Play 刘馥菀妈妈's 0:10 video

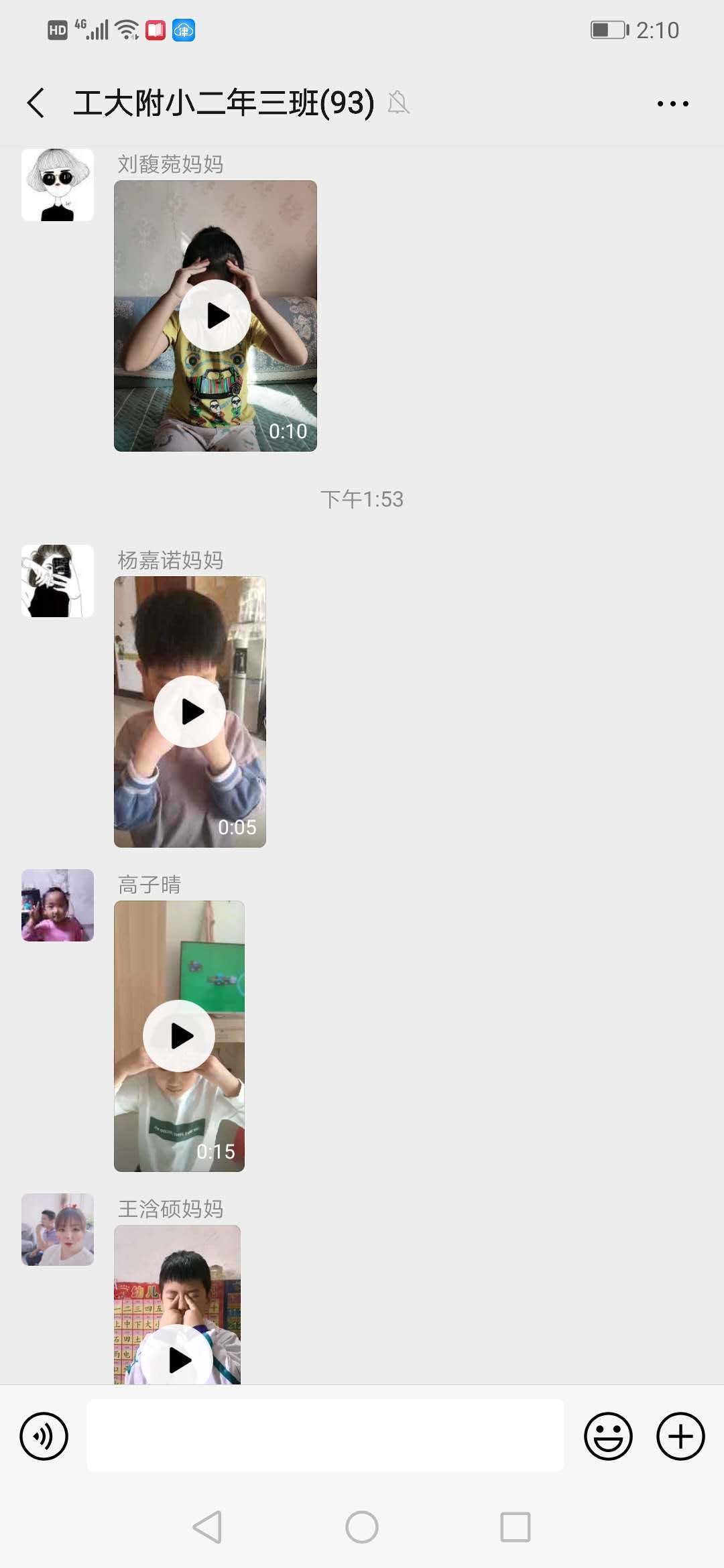pyautogui.click(x=215, y=316)
